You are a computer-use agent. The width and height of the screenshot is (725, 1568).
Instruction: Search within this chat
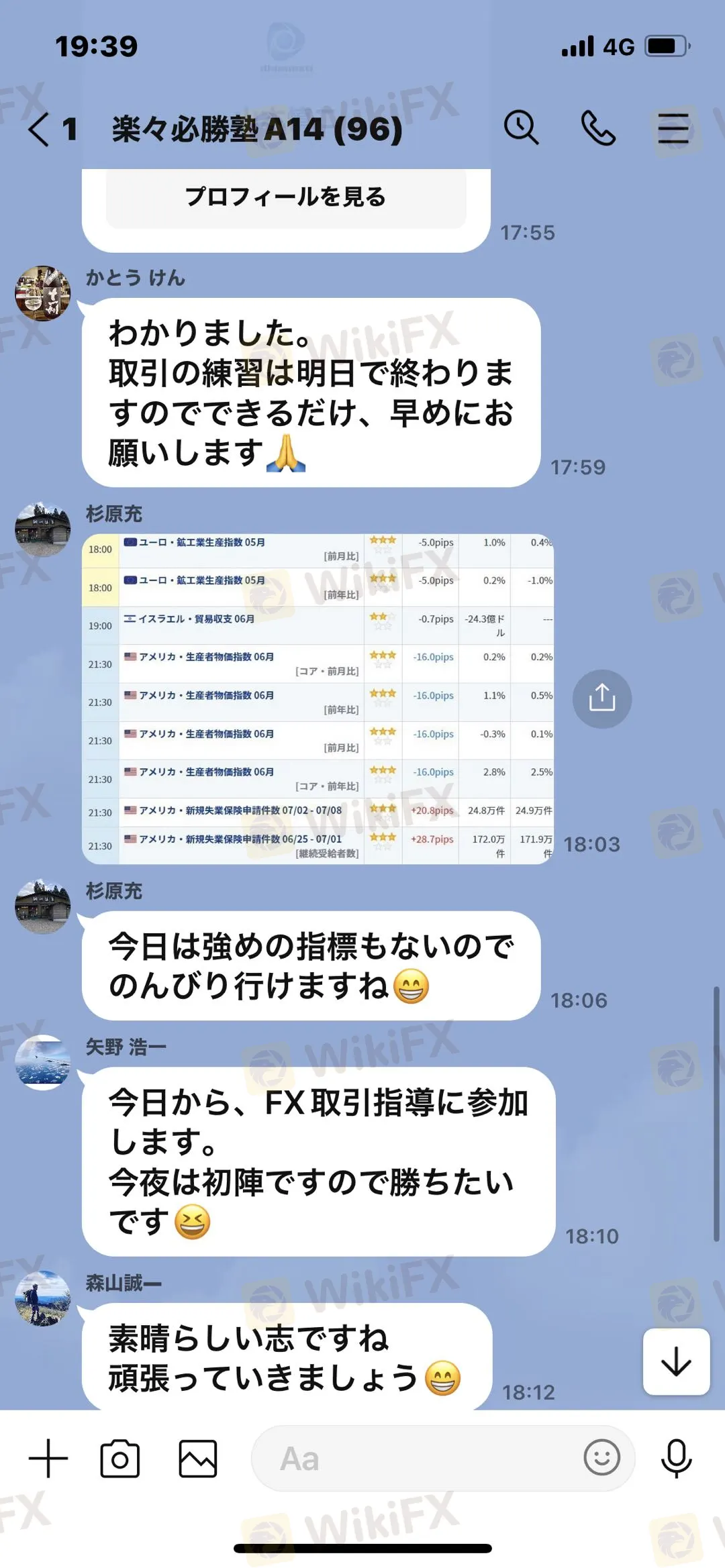[x=521, y=127]
